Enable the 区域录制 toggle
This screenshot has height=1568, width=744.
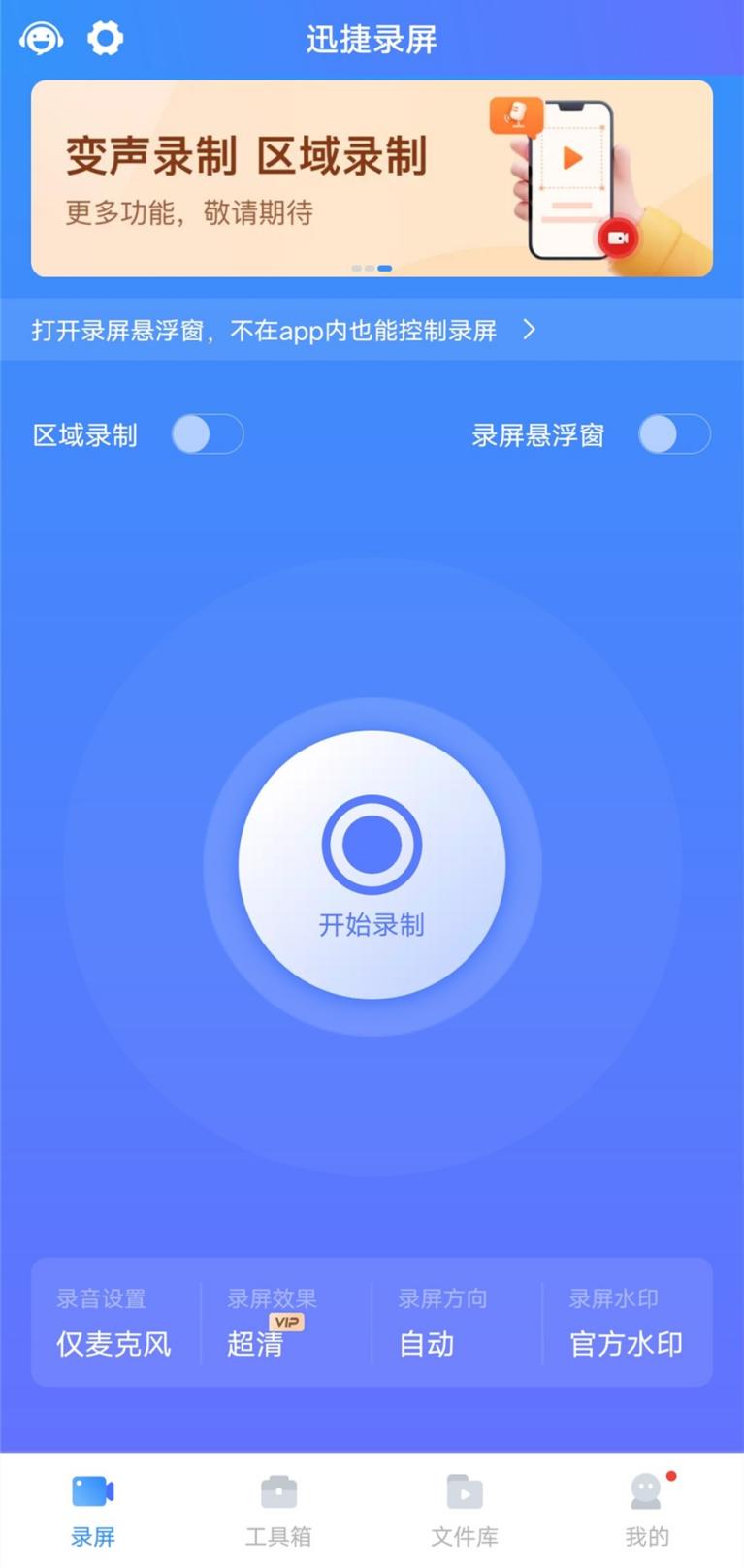tap(208, 434)
